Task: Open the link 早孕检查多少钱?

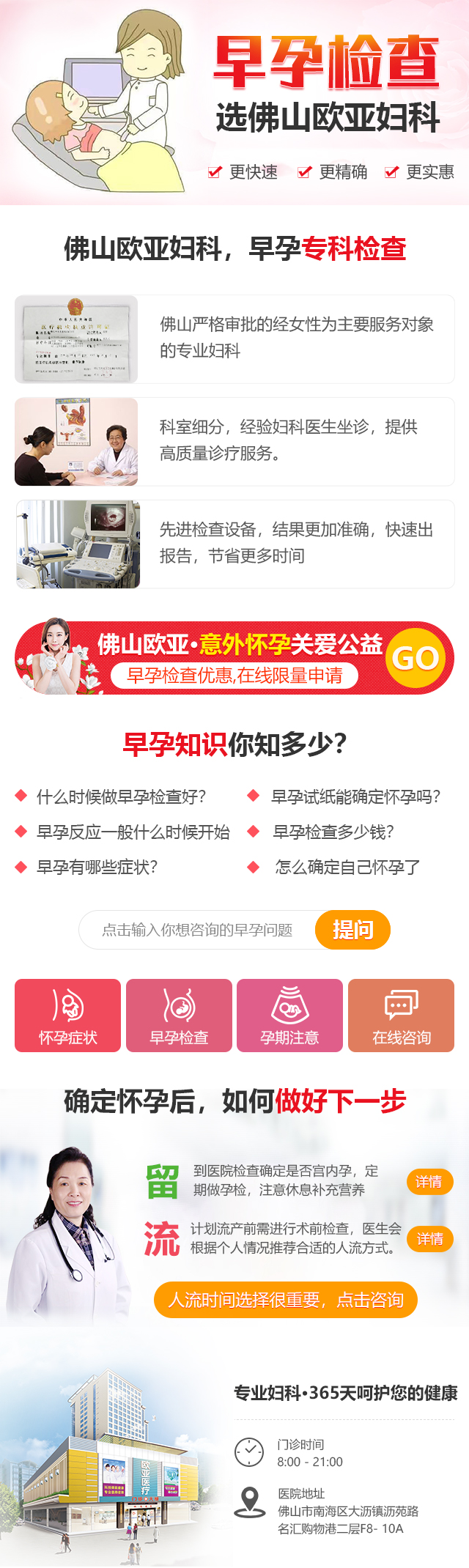Action: coord(333,832)
